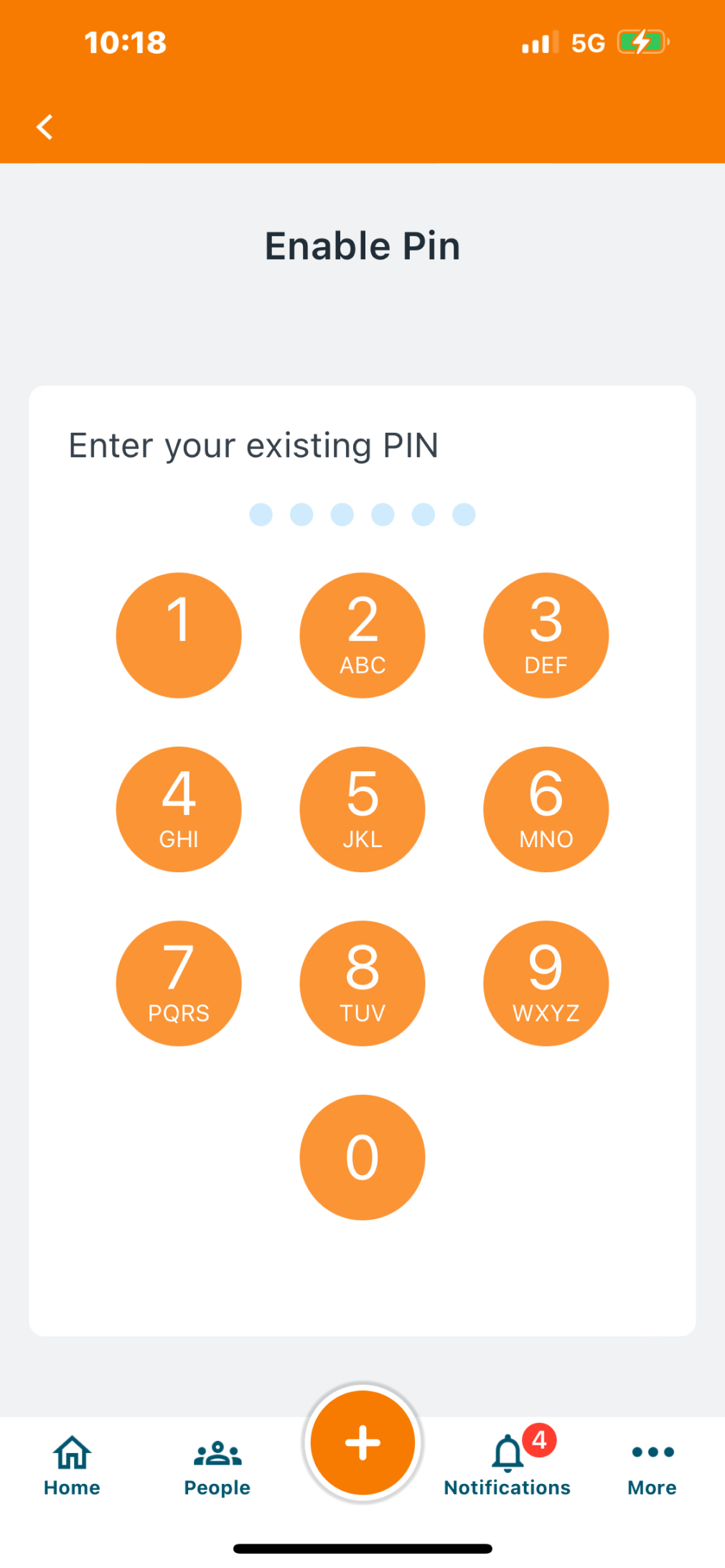Open the More menu tab
This screenshot has width=725, height=1568.
[x=652, y=1466]
